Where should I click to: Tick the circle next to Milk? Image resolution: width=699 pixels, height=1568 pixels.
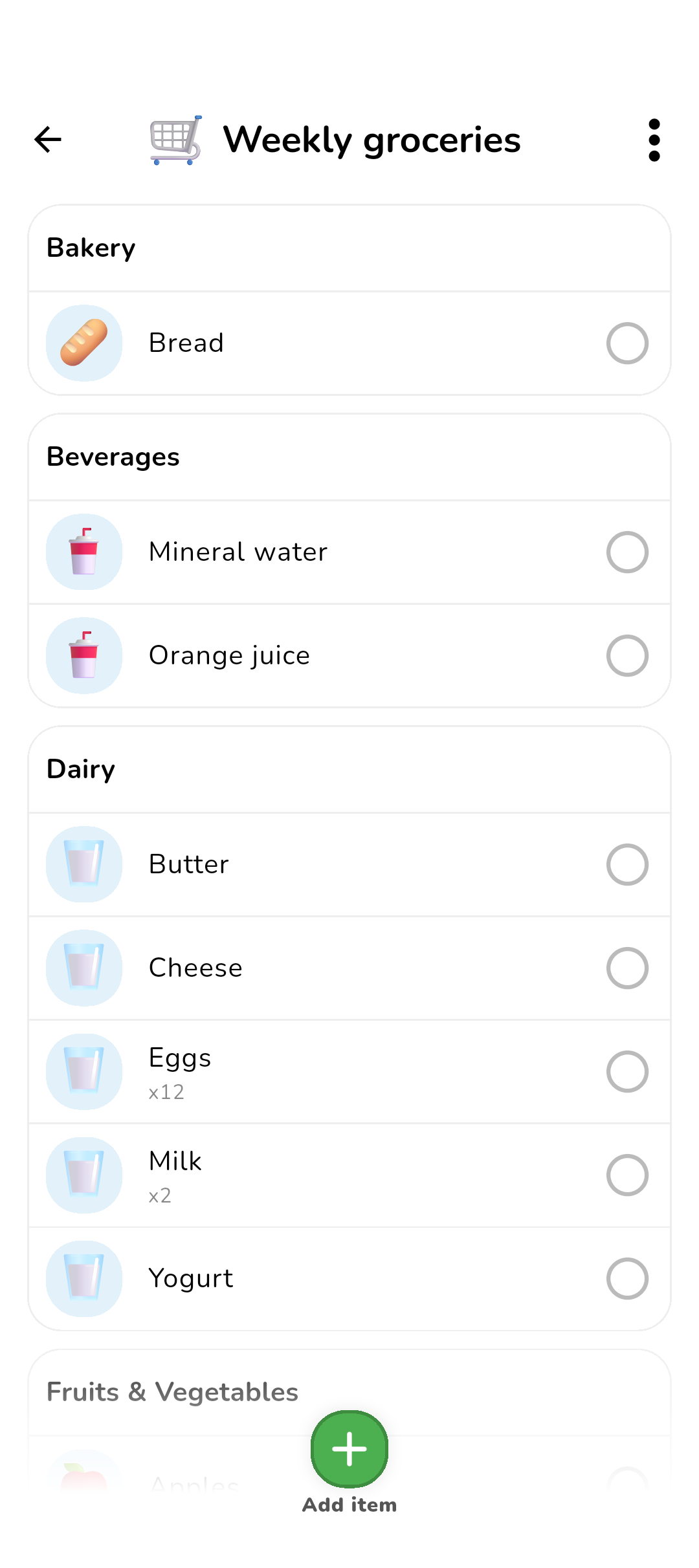click(x=627, y=1175)
